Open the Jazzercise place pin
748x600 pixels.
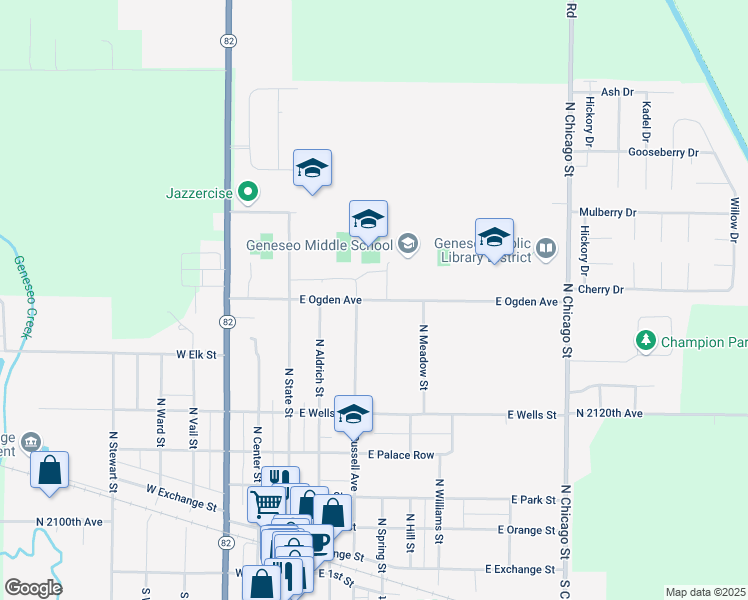click(x=248, y=192)
